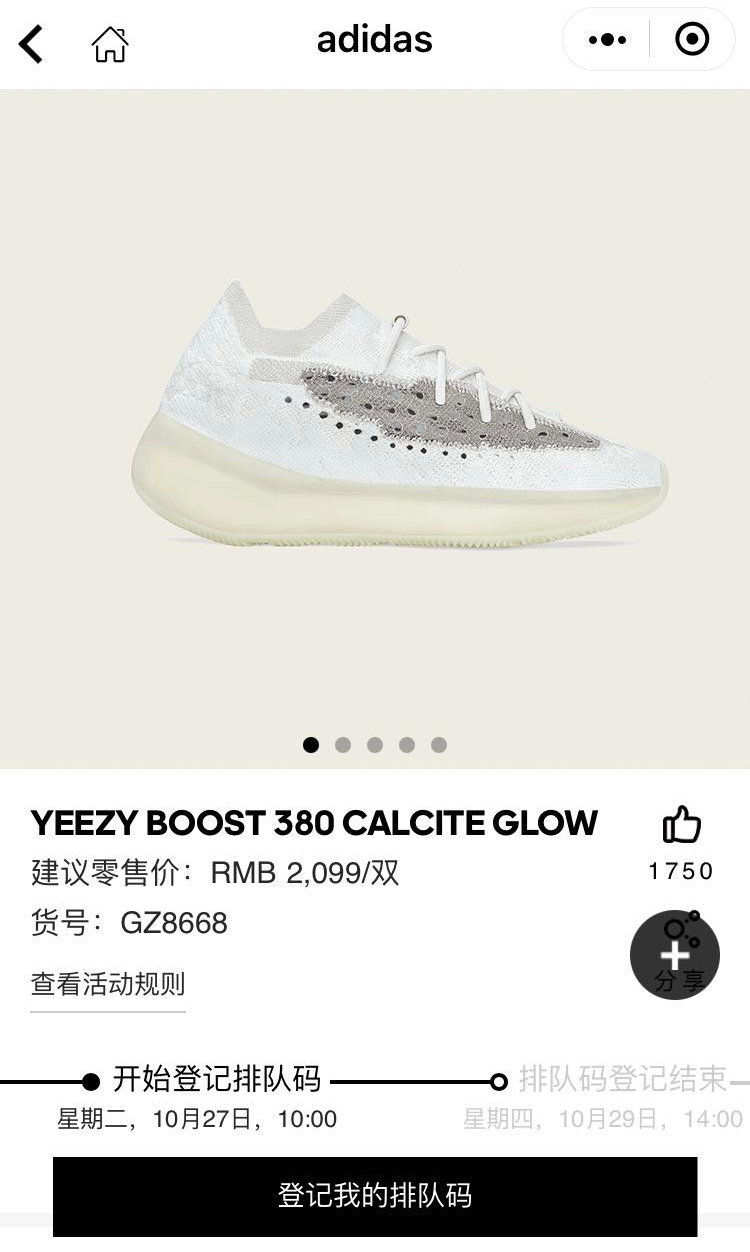
Task: Share this shoe via the 分享 button
Action: 675,956
